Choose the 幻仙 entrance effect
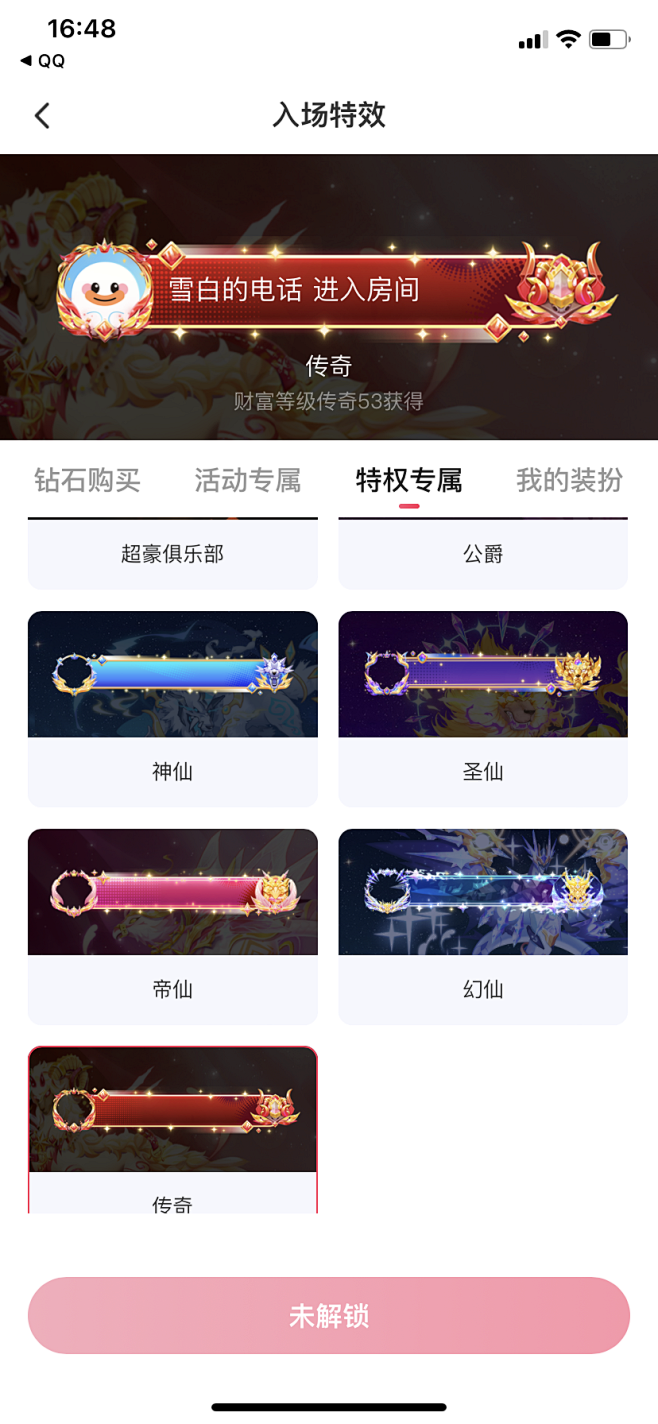Viewport: 658px width, 1424px height. [x=483, y=927]
